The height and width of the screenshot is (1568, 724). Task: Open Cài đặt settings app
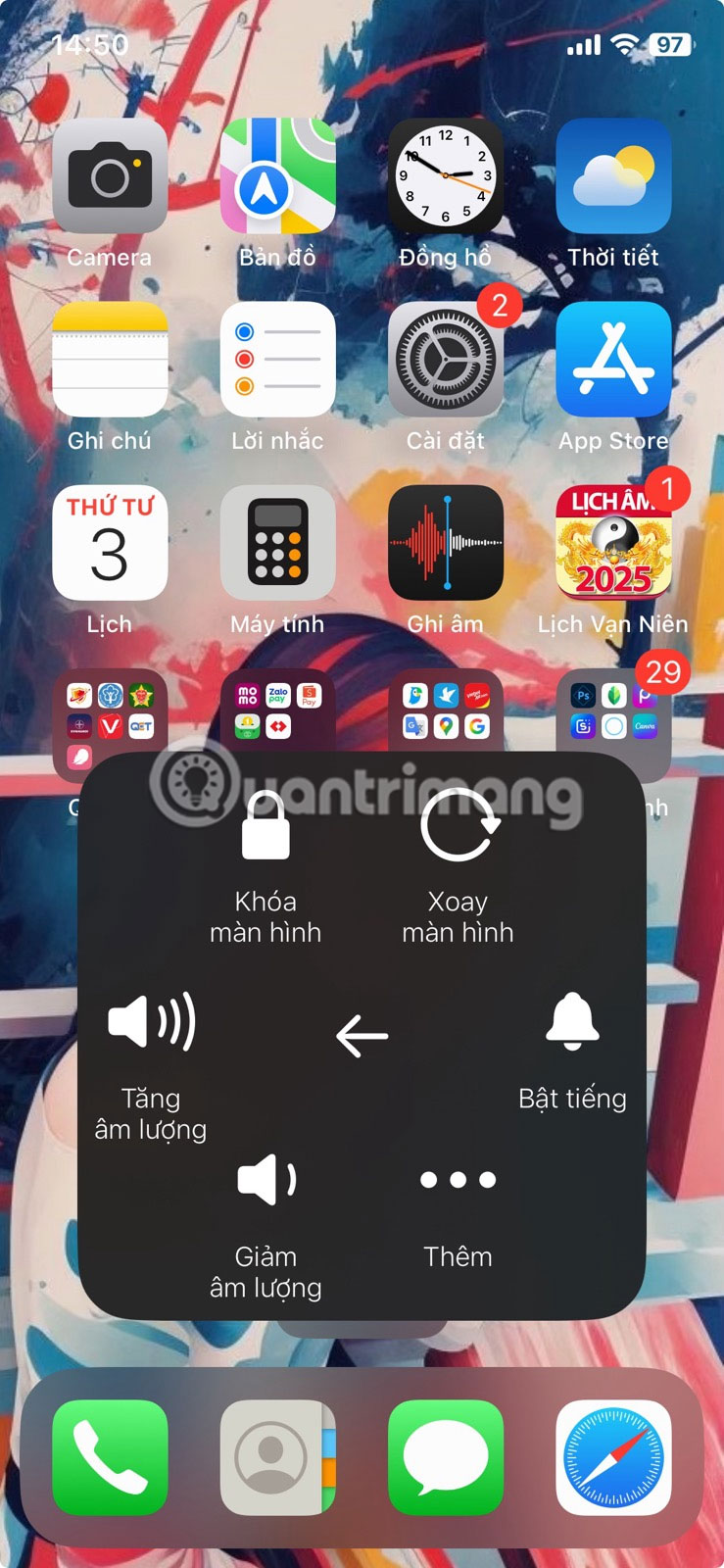coord(446,360)
